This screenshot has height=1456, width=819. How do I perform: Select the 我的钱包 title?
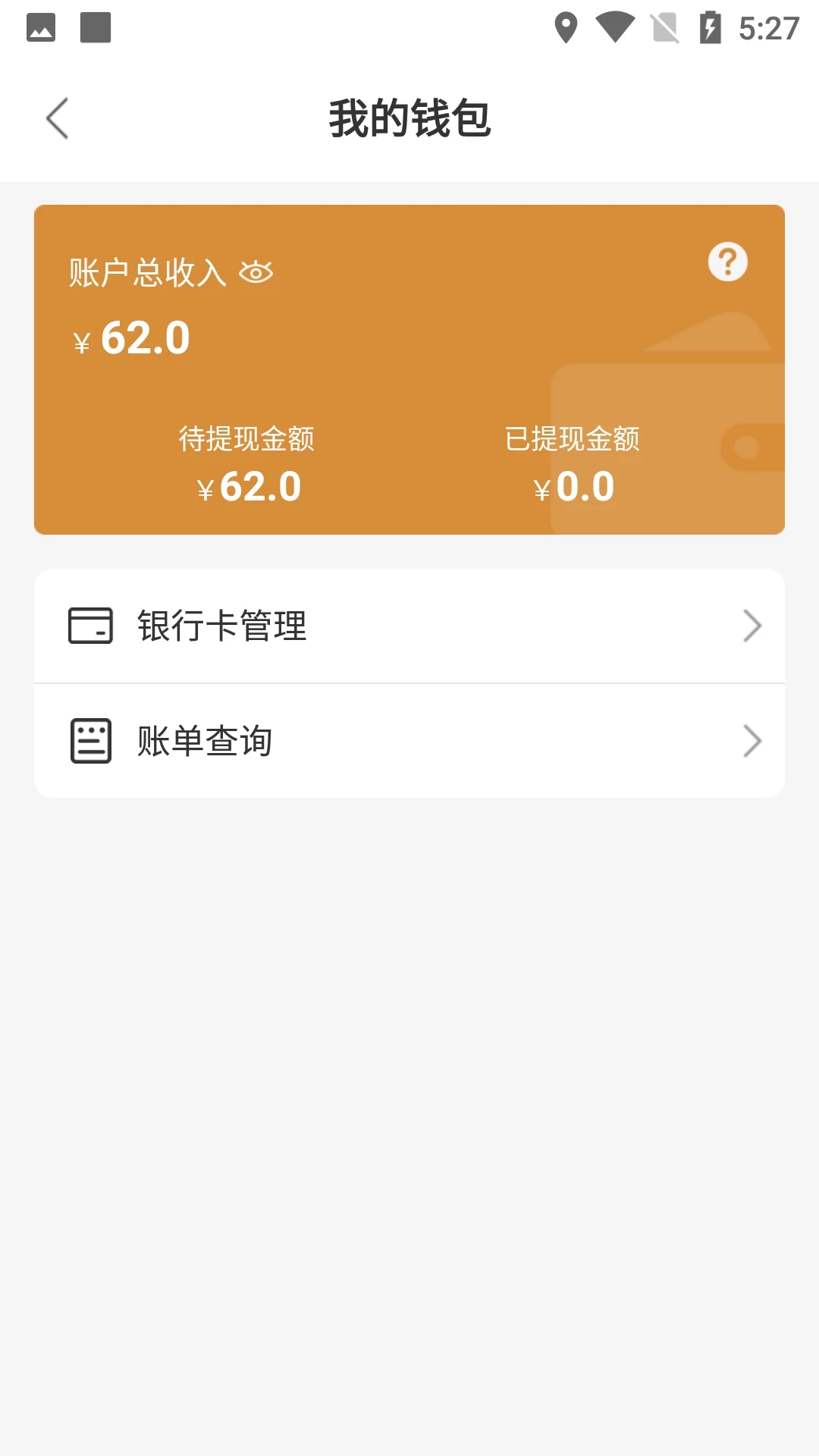click(409, 118)
